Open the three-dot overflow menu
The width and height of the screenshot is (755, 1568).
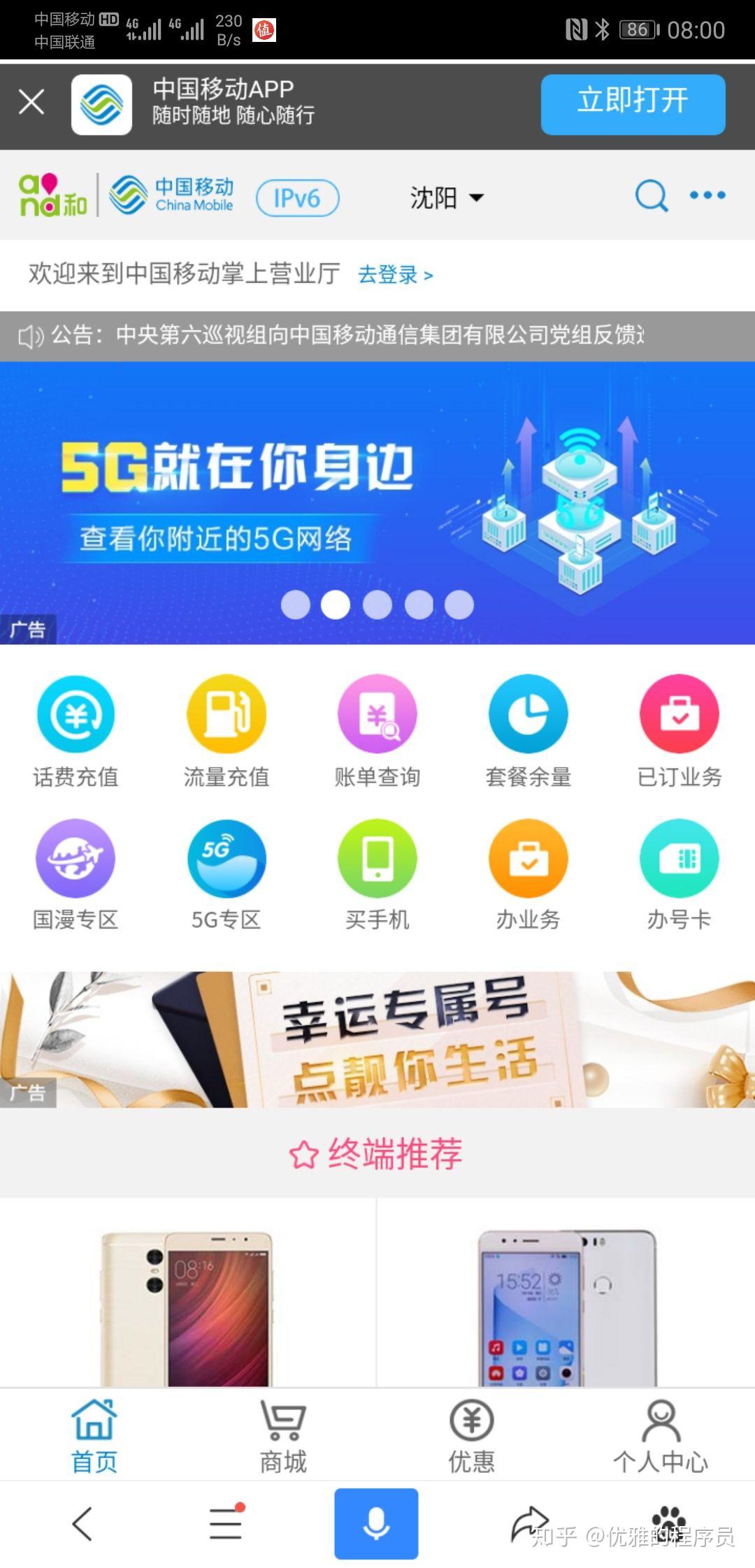pyautogui.click(x=707, y=196)
